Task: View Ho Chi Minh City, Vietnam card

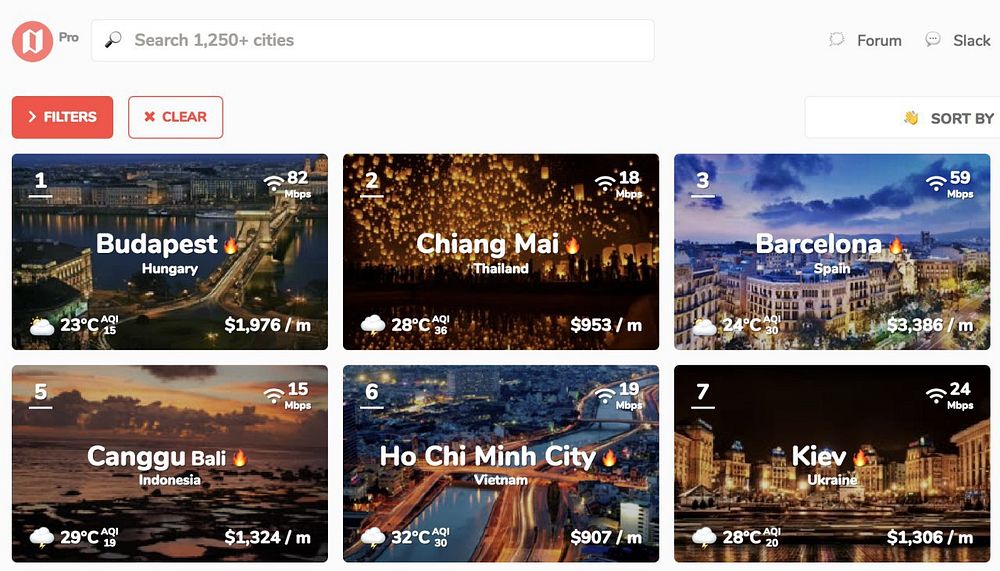Action: (501, 463)
